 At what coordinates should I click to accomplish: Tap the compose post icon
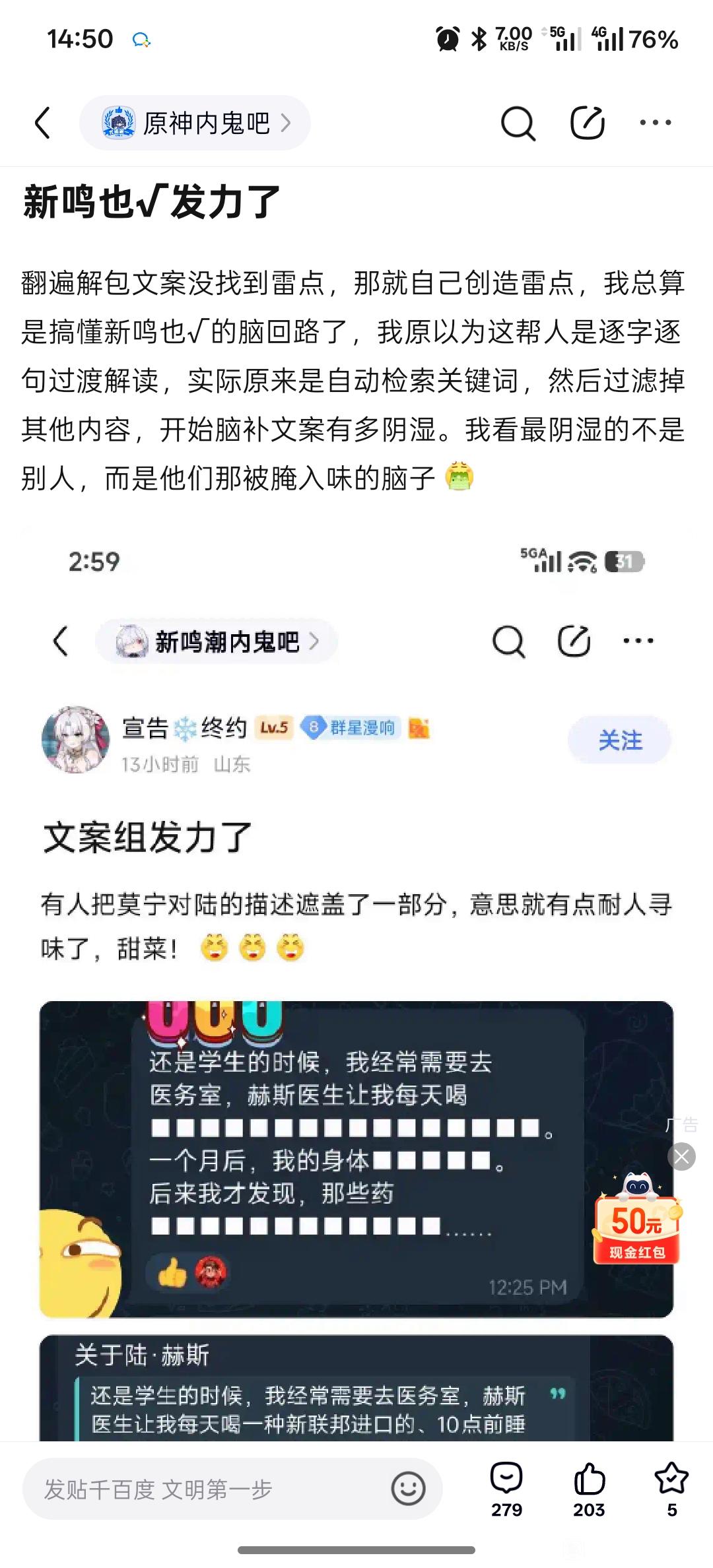click(587, 123)
